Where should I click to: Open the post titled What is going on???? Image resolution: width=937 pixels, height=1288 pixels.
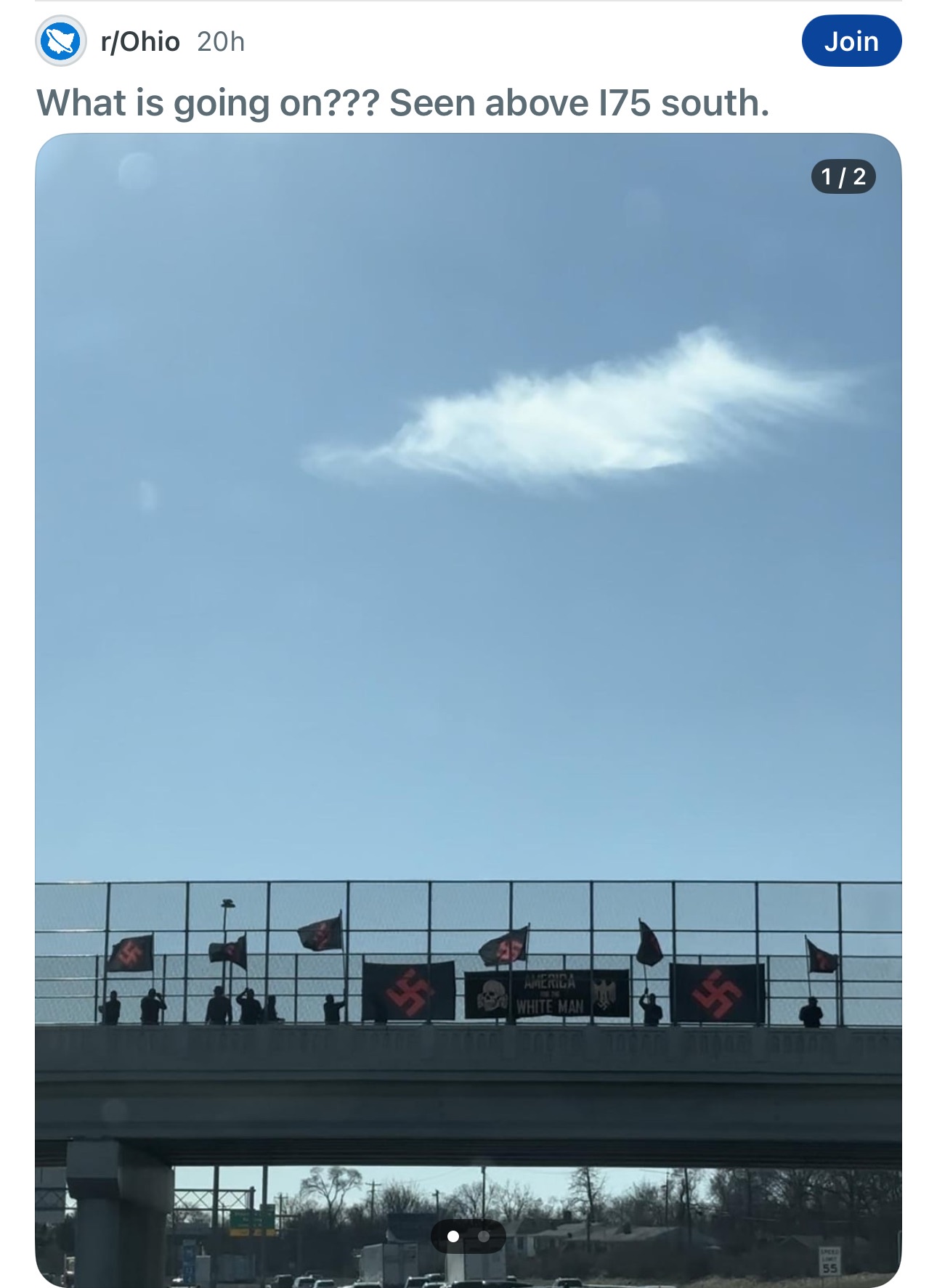pyautogui.click(x=402, y=102)
